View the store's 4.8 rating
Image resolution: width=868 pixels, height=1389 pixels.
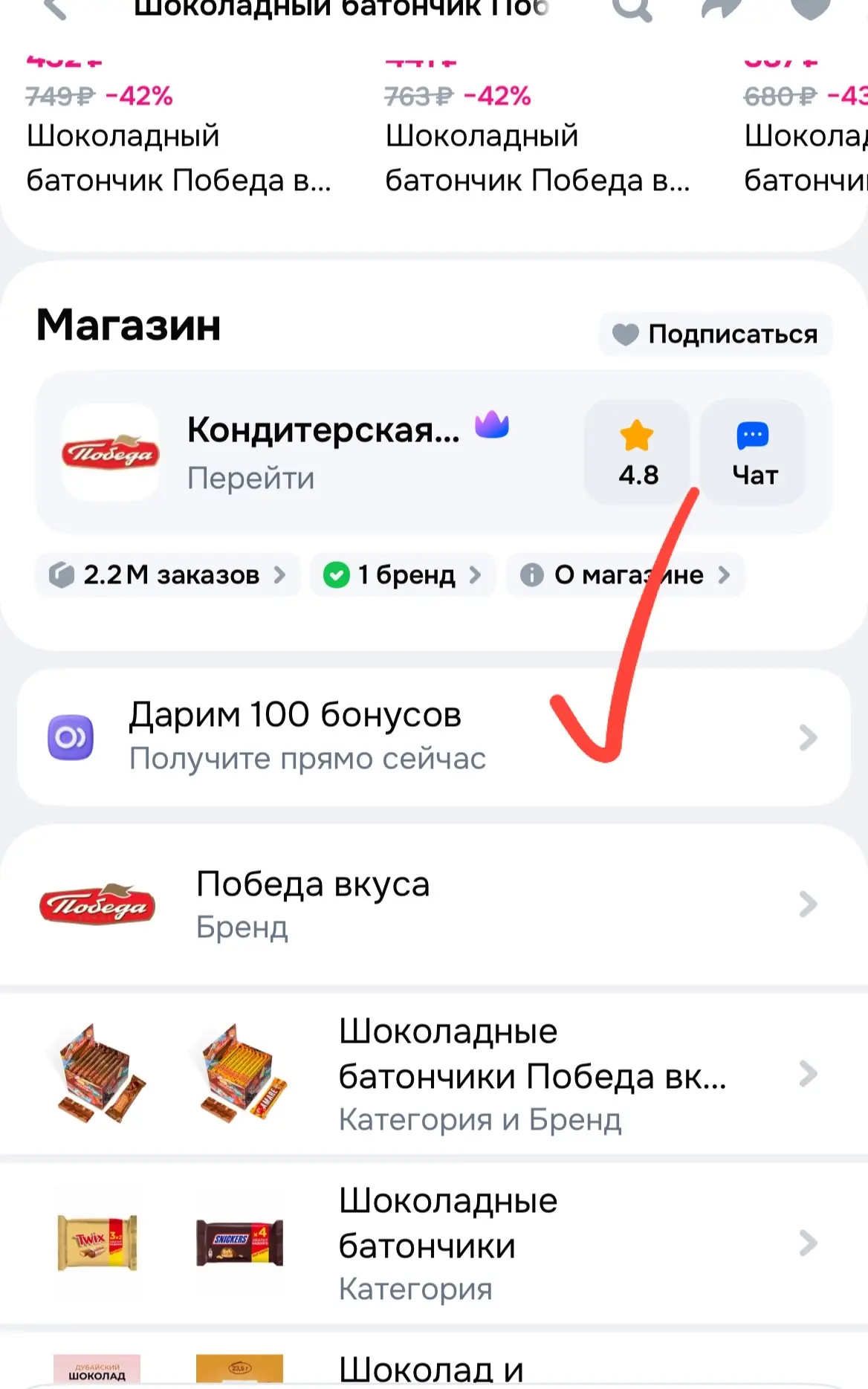coord(637,452)
